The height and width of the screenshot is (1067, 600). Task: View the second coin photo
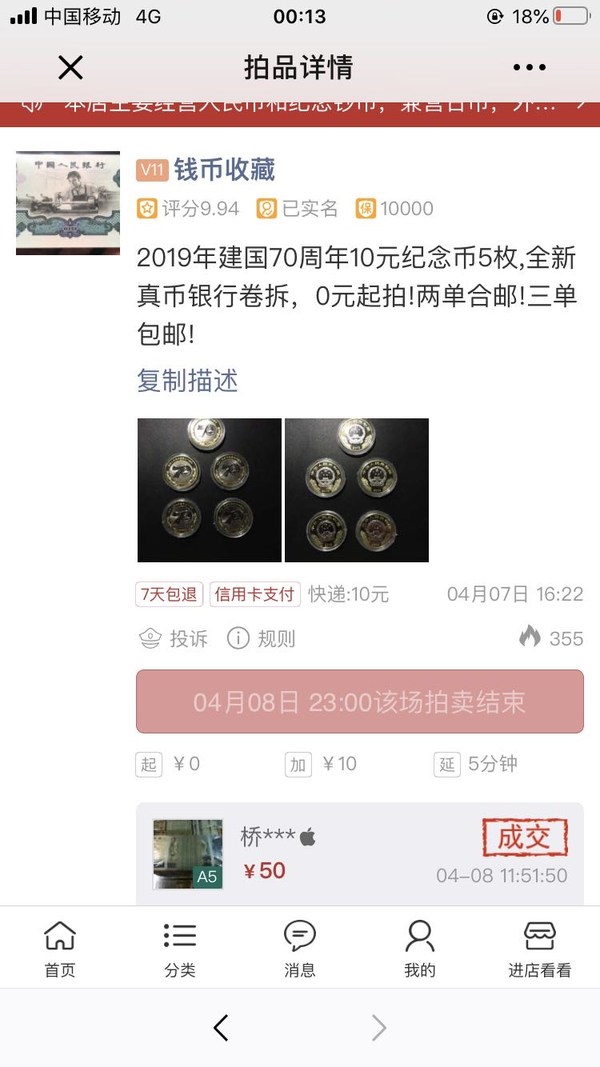tap(356, 490)
